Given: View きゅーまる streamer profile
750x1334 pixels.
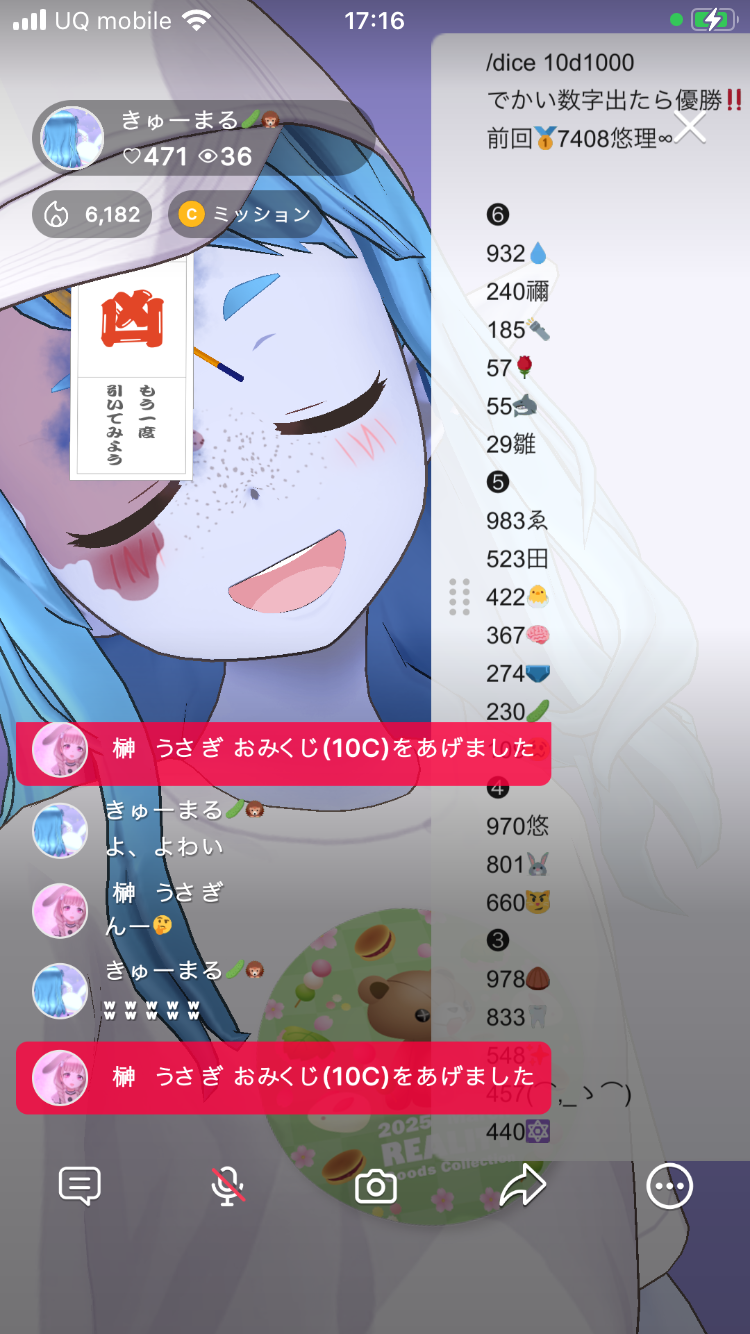Looking at the screenshot, I should pos(72,138).
